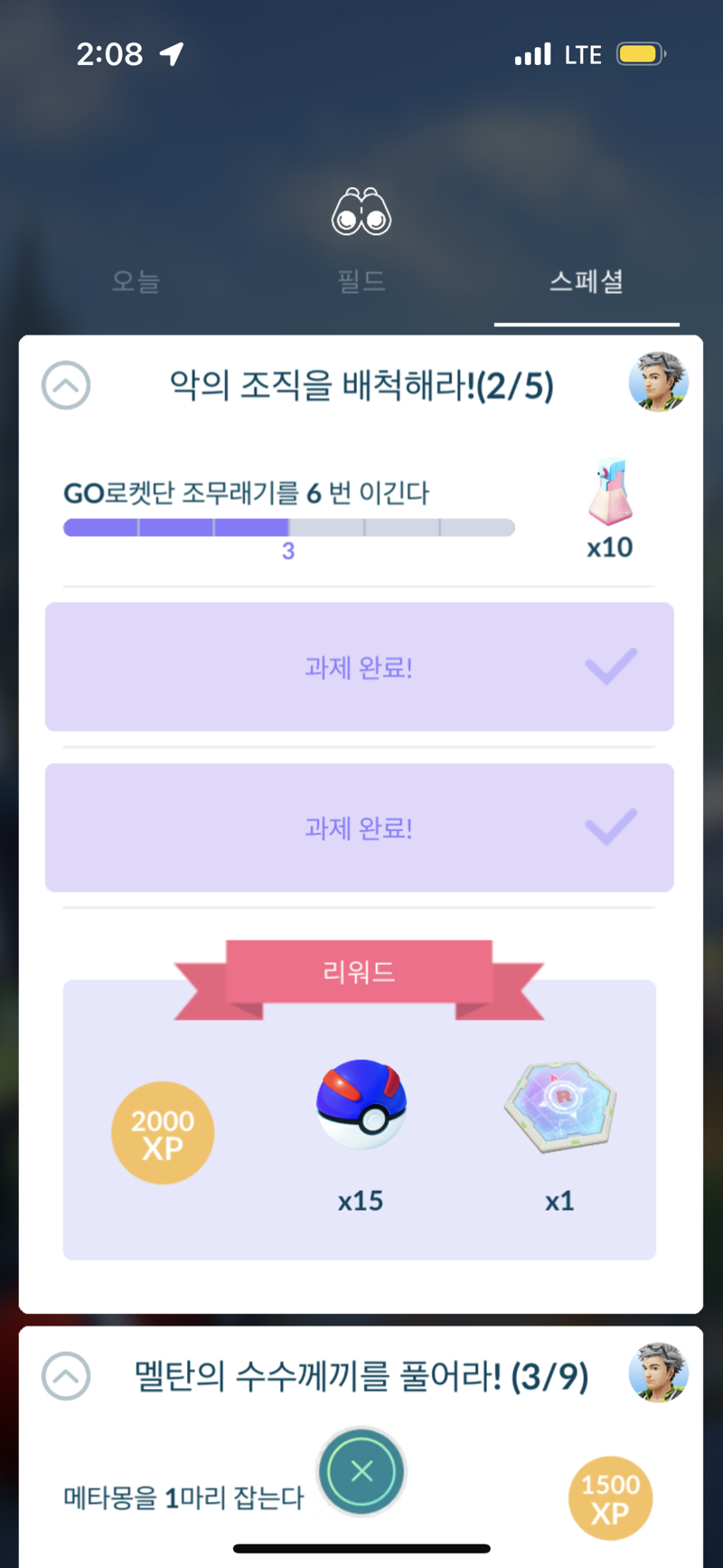Select the 스페셜 tab
This screenshot has height=1568, width=723.
coord(587,282)
